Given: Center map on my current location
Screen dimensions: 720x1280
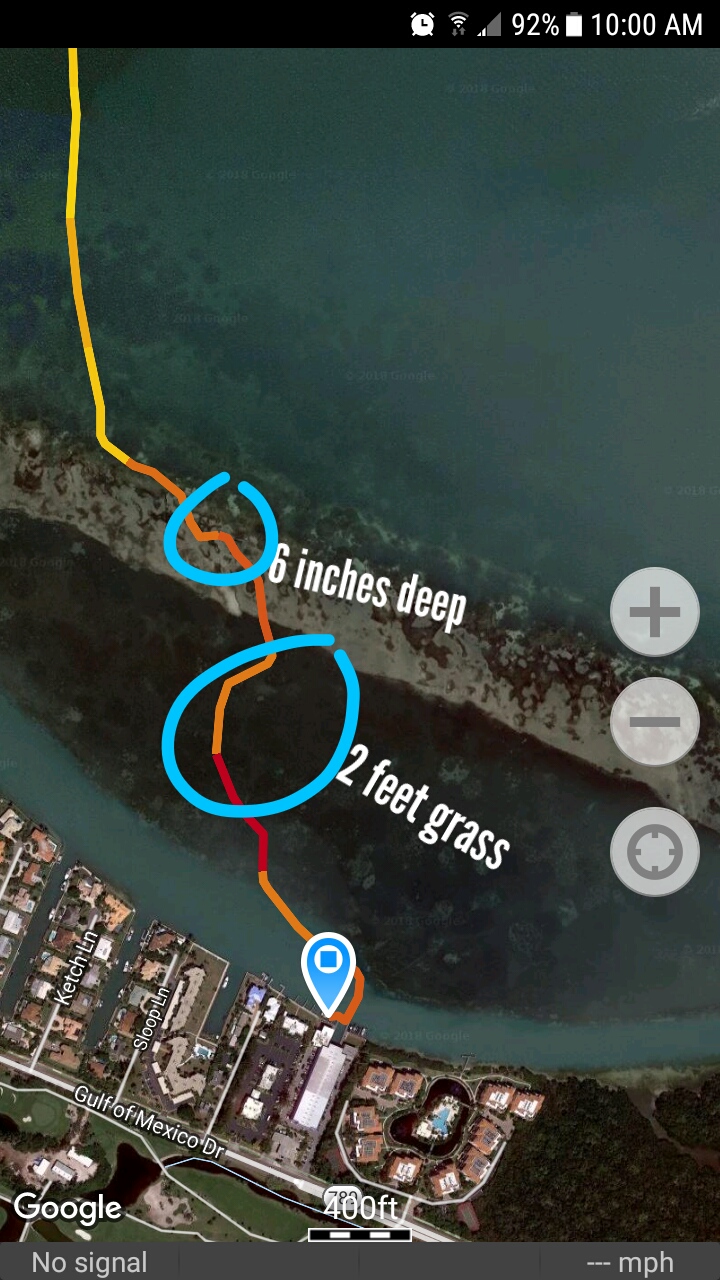Looking at the screenshot, I should [655, 852].
